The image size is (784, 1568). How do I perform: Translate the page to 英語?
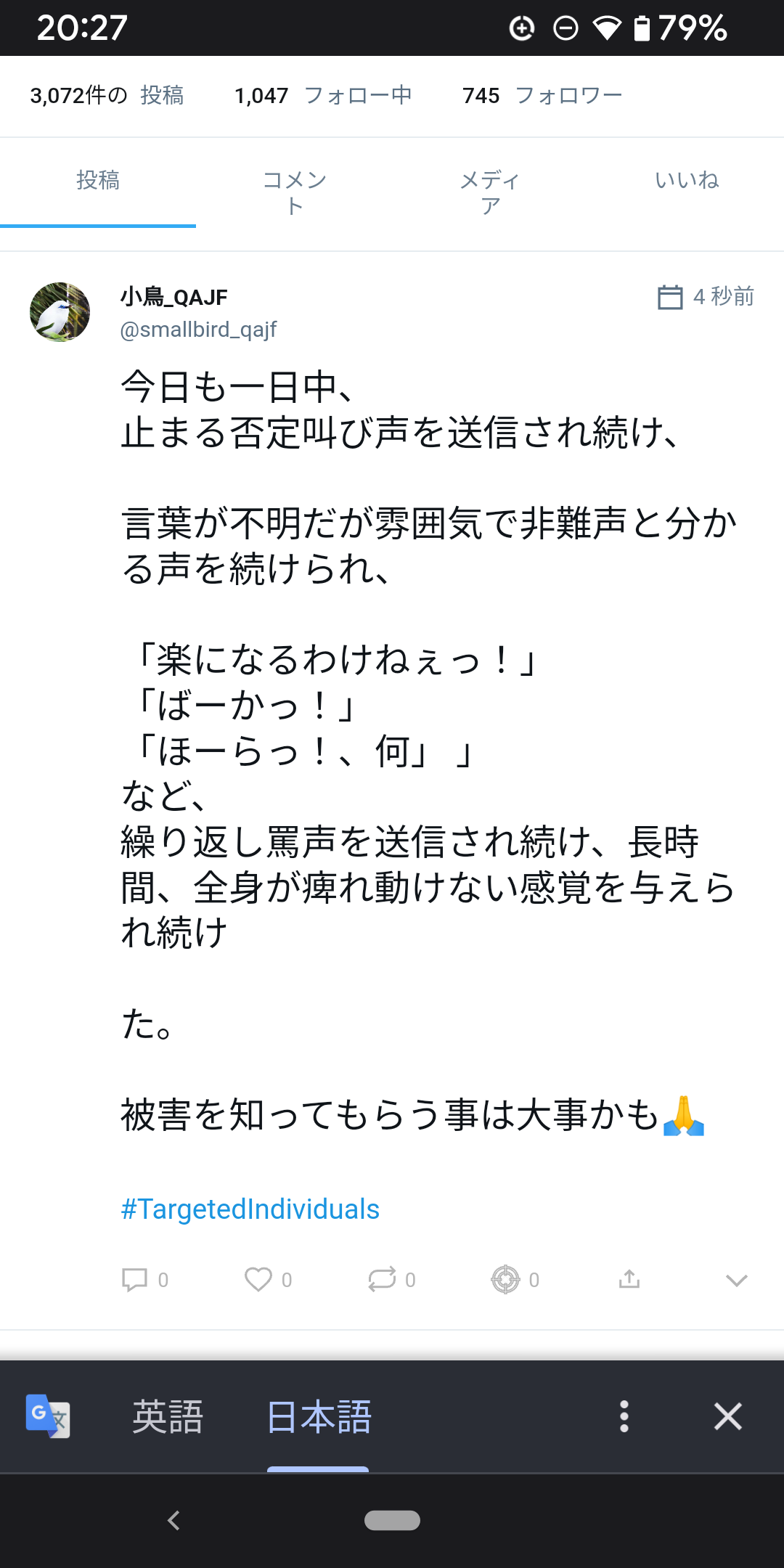coord(168,1416)
